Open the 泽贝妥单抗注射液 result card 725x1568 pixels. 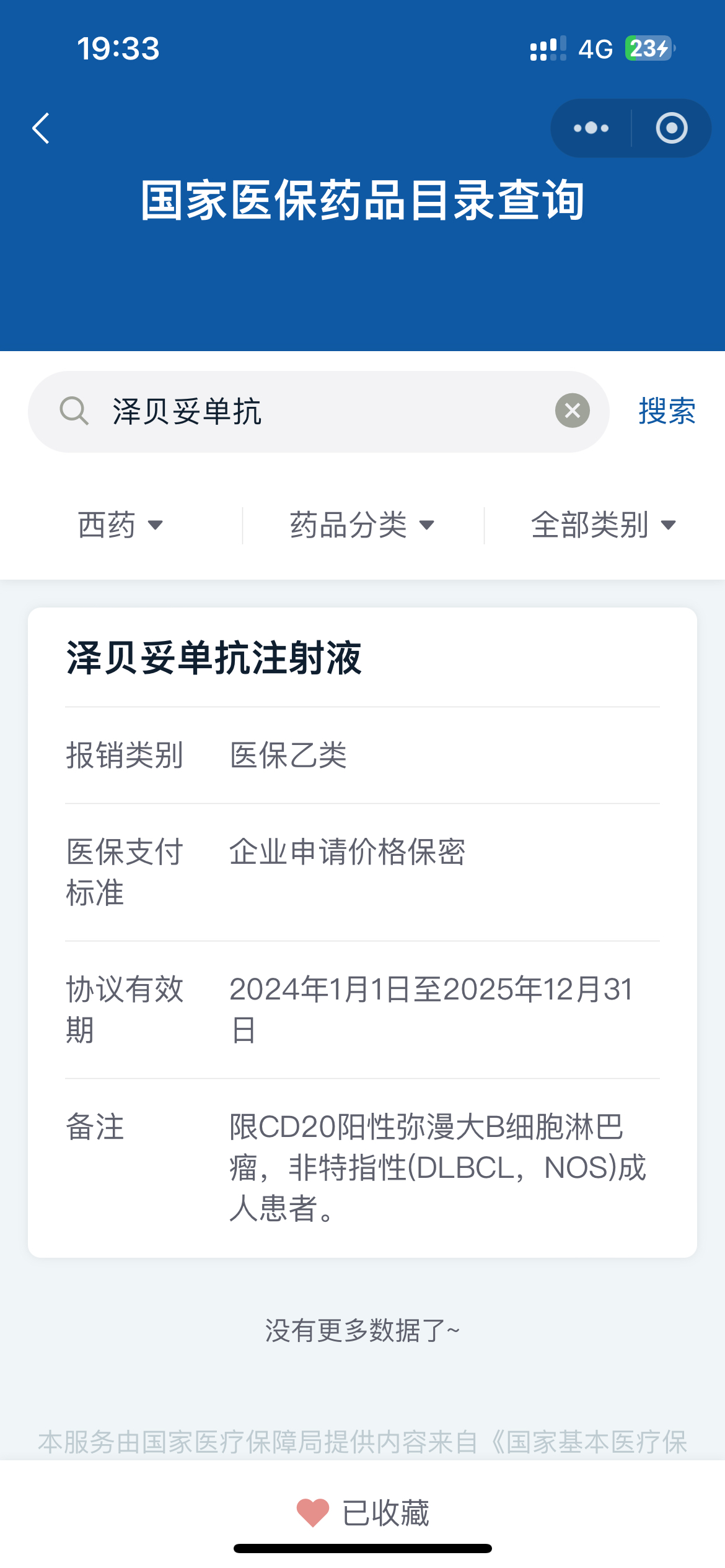(362, 932)
